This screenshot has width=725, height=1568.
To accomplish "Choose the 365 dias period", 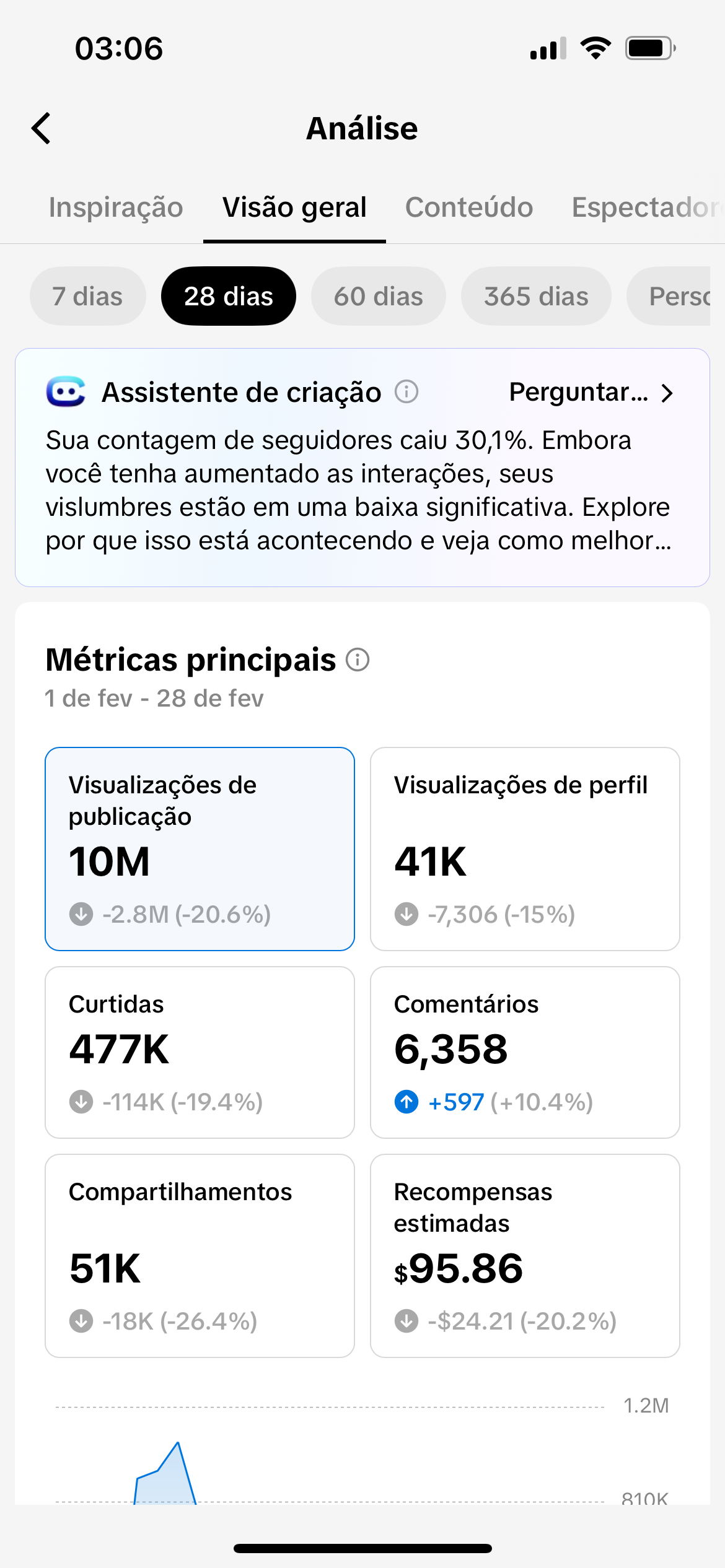I will (536, 297).
